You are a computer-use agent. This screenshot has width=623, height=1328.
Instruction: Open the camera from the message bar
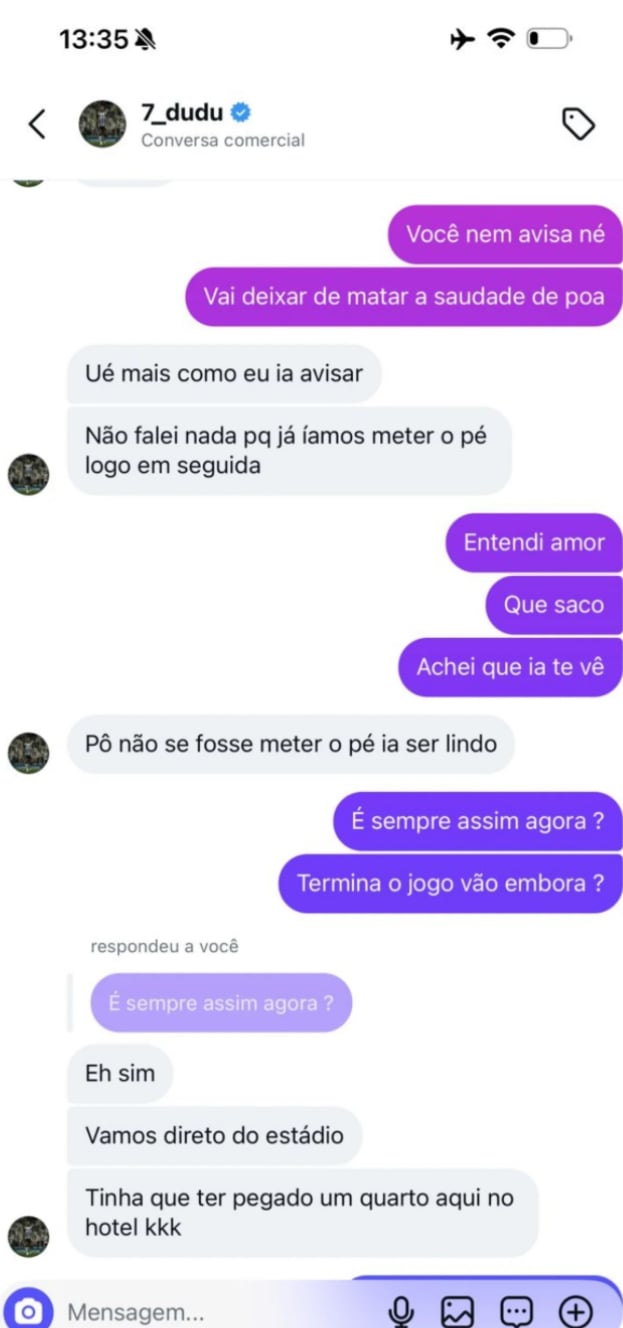click(x=27, y=1310)
